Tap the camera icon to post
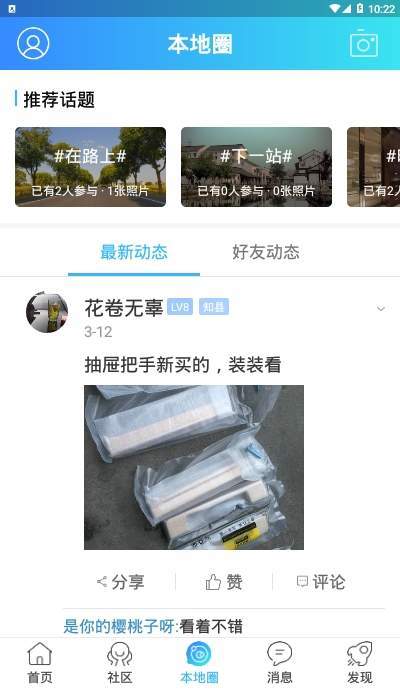The height and width of the screenshot is (690, 400). tap(363, 43)
